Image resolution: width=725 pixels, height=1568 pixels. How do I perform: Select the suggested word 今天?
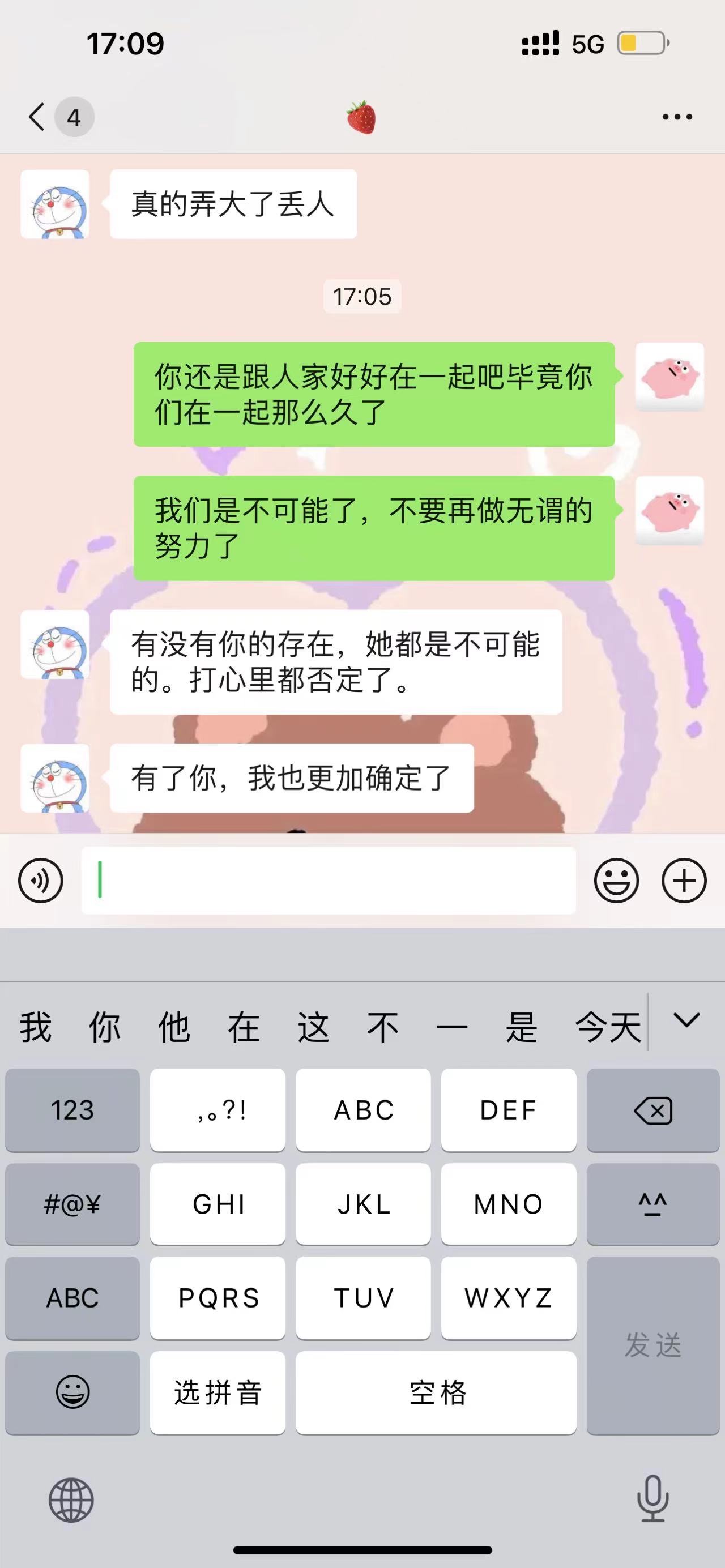(x=608, y=1027)
